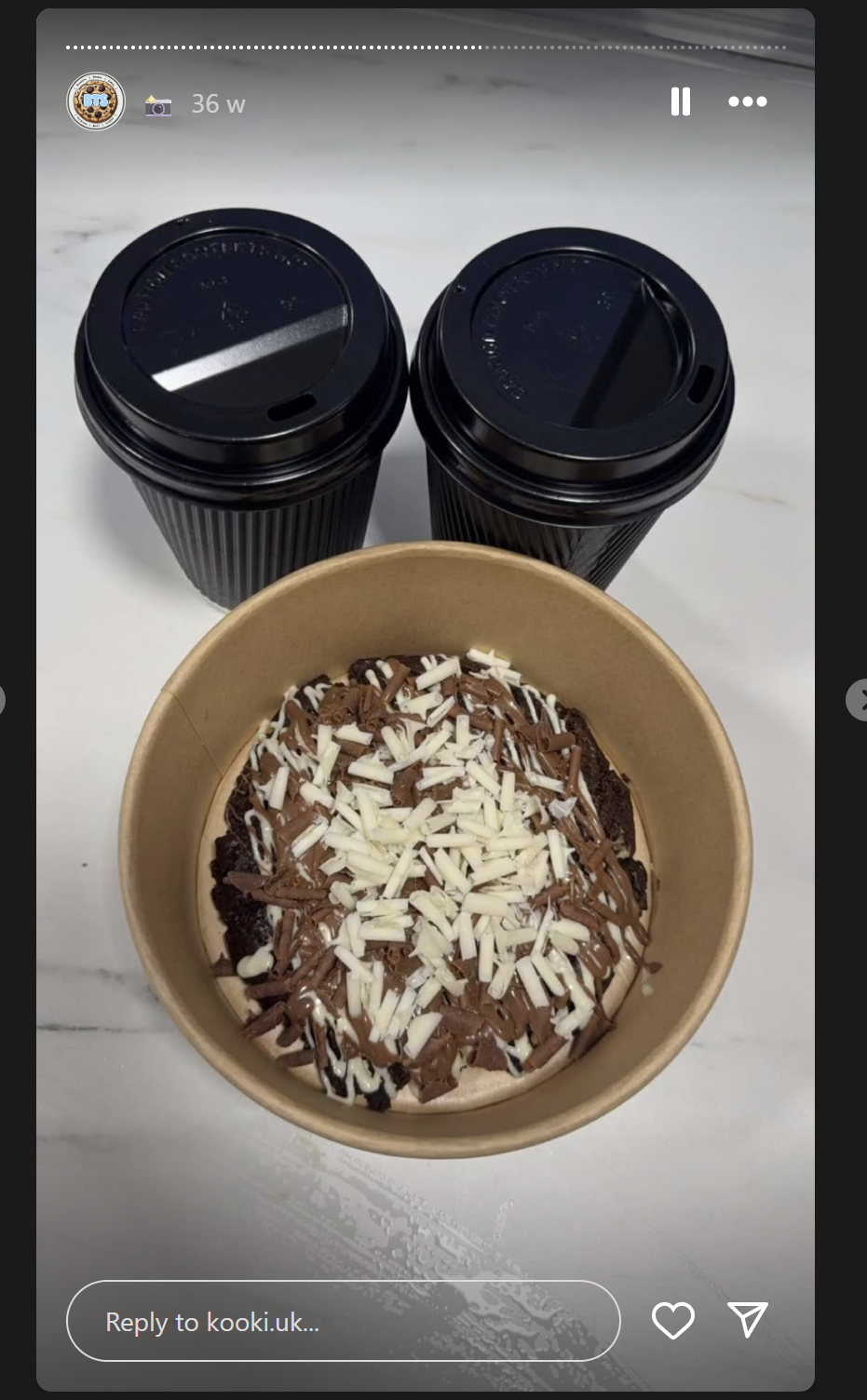867x1400 pixels.
Task: Open kooki.uk's profile avatar
Action: [x=94, y=102]
